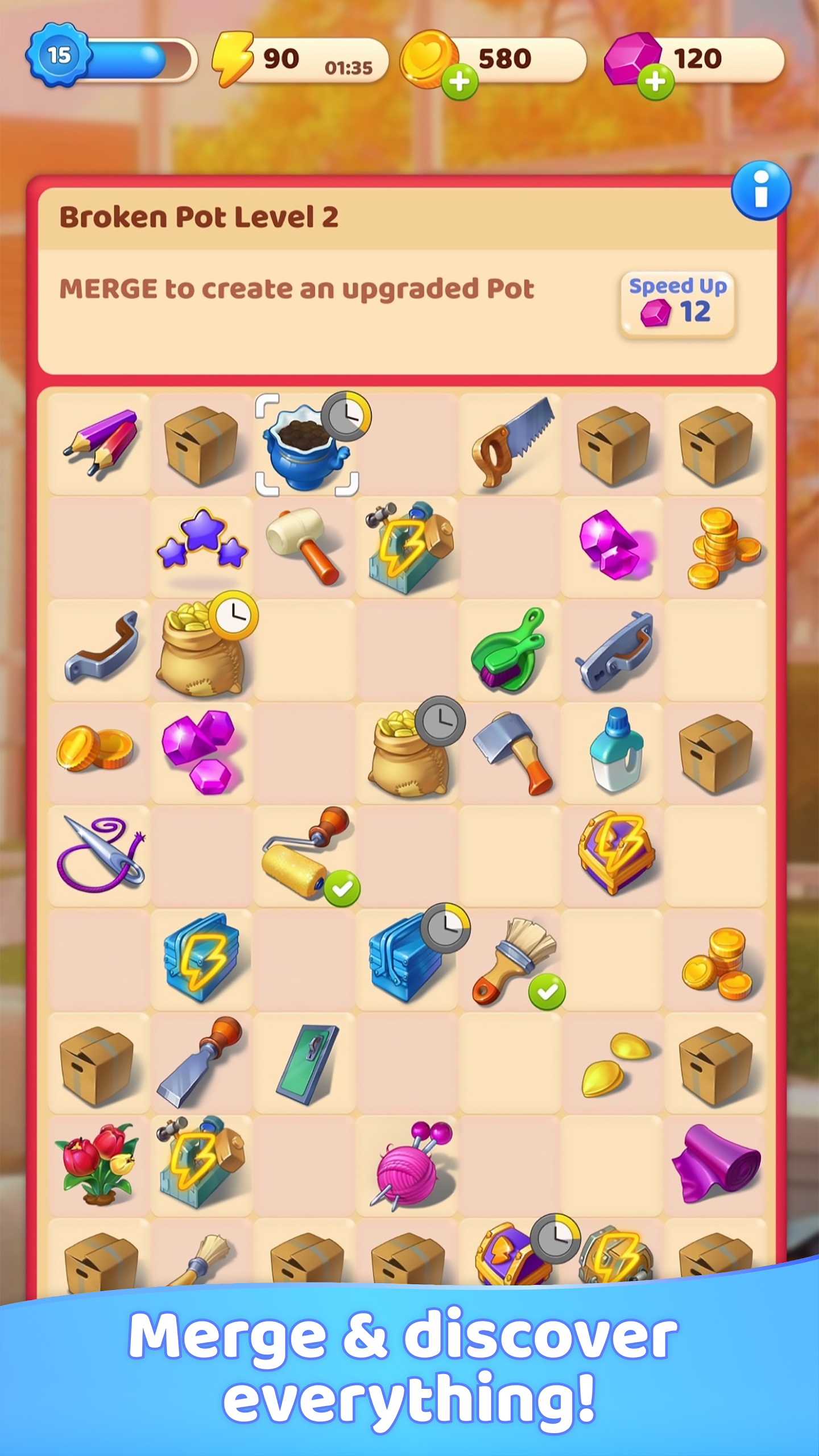Tap the chisel item
The image size is (819, 1456).
(200, 1061)
